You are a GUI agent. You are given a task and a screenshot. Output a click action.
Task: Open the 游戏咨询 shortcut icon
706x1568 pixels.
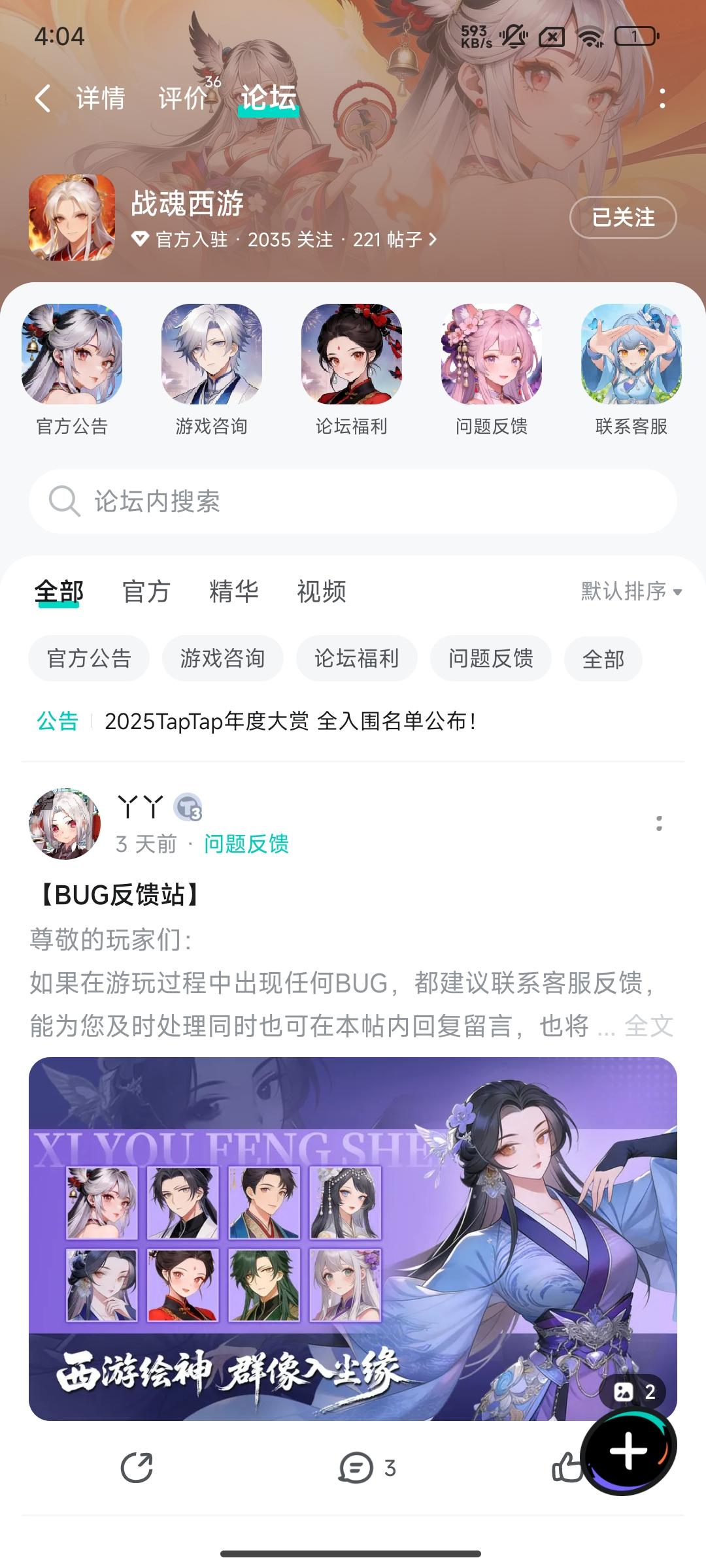coord(211,355)
